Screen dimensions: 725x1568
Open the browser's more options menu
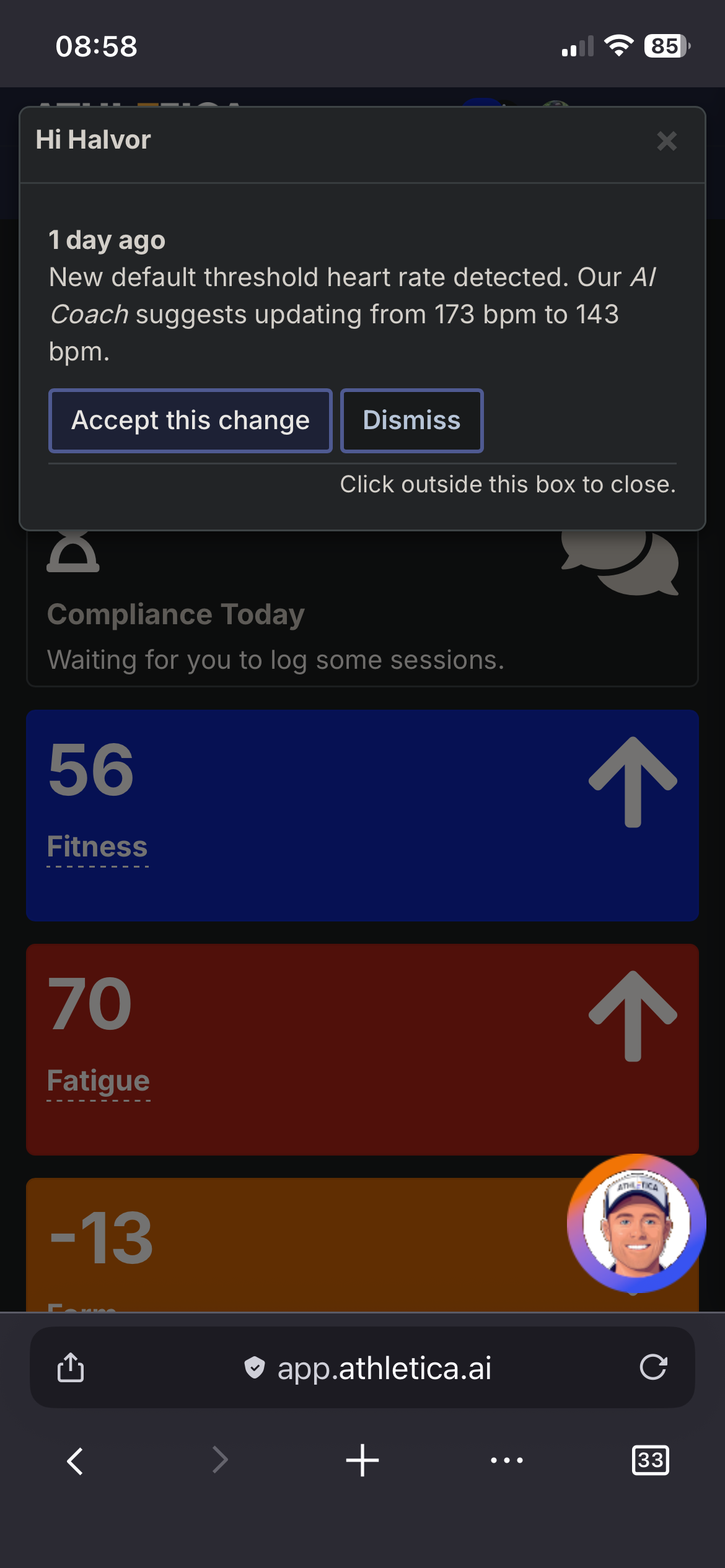[x=506, y=1461]
